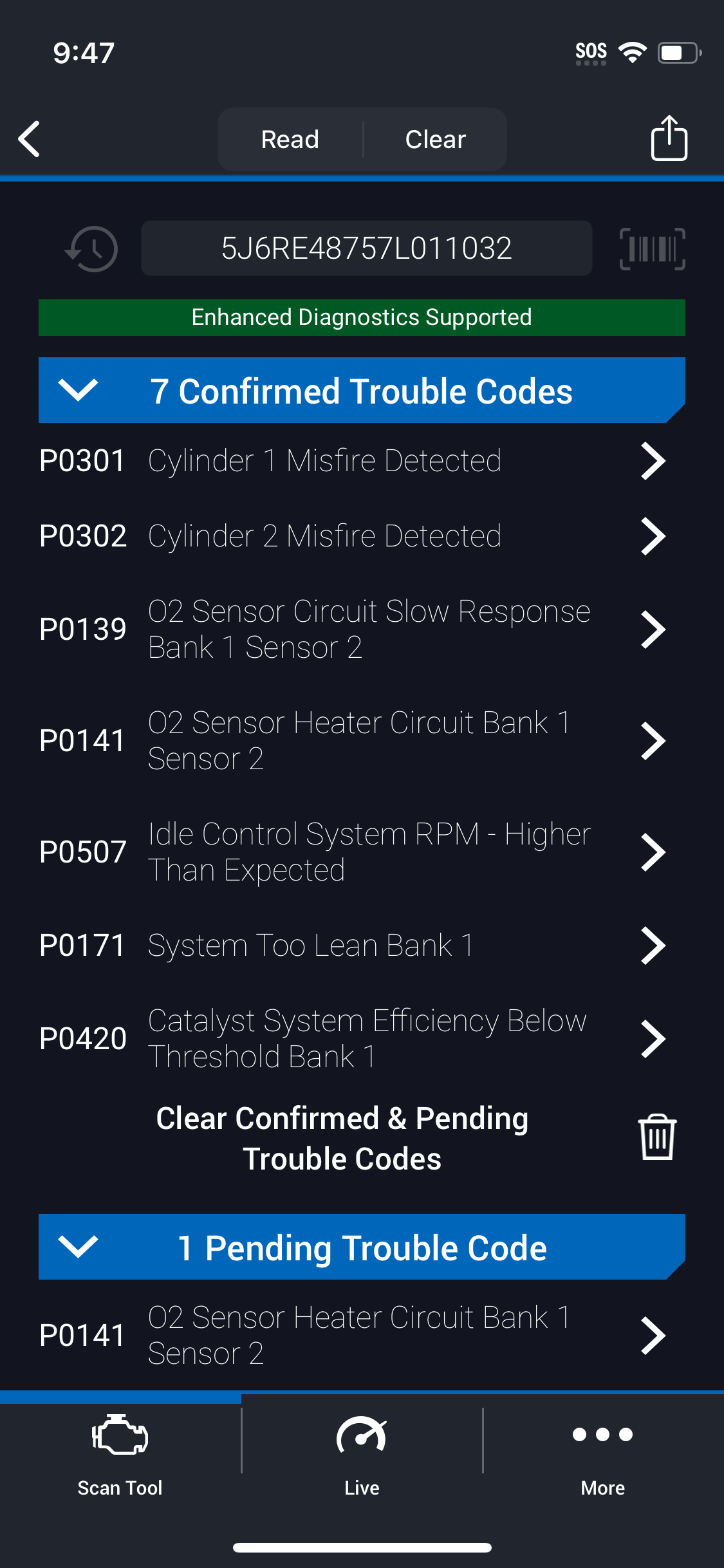Clear confirmed and pending trouble codes

click(x=362, y=1138)
